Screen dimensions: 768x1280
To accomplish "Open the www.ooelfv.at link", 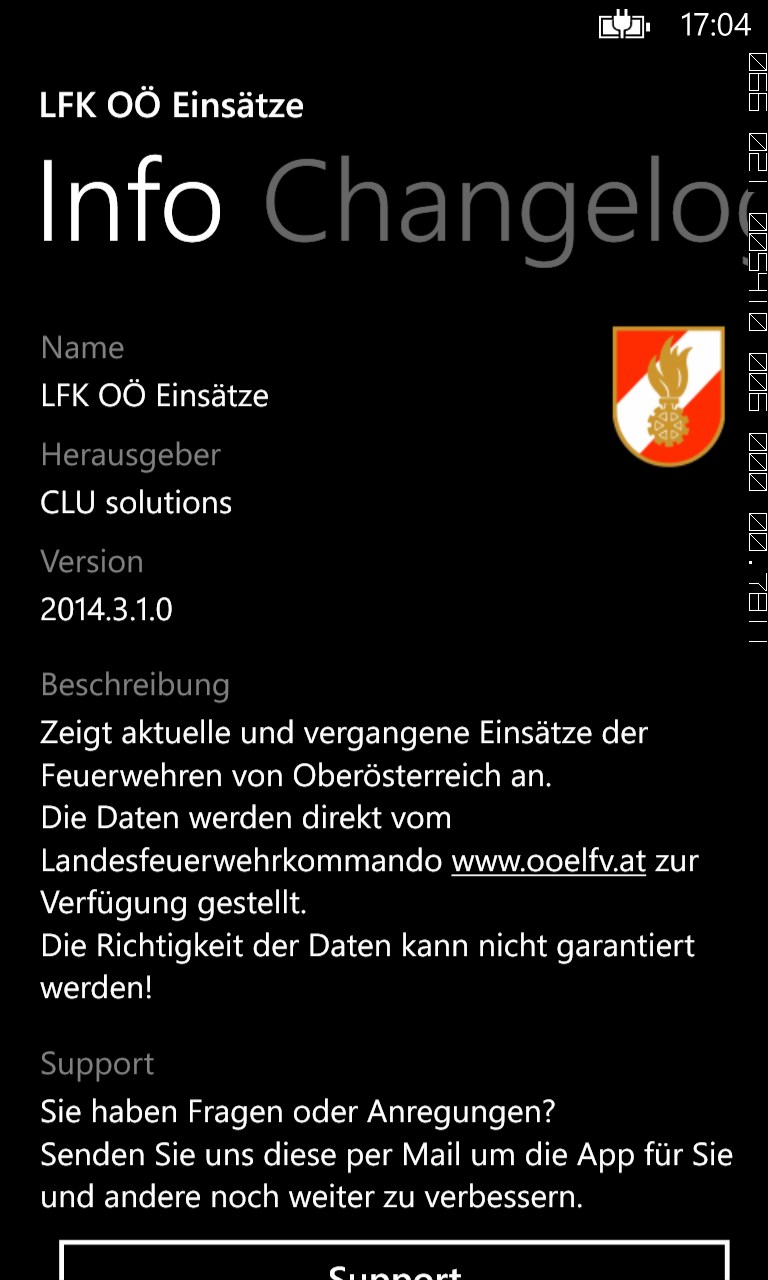I will coord(548,861).
